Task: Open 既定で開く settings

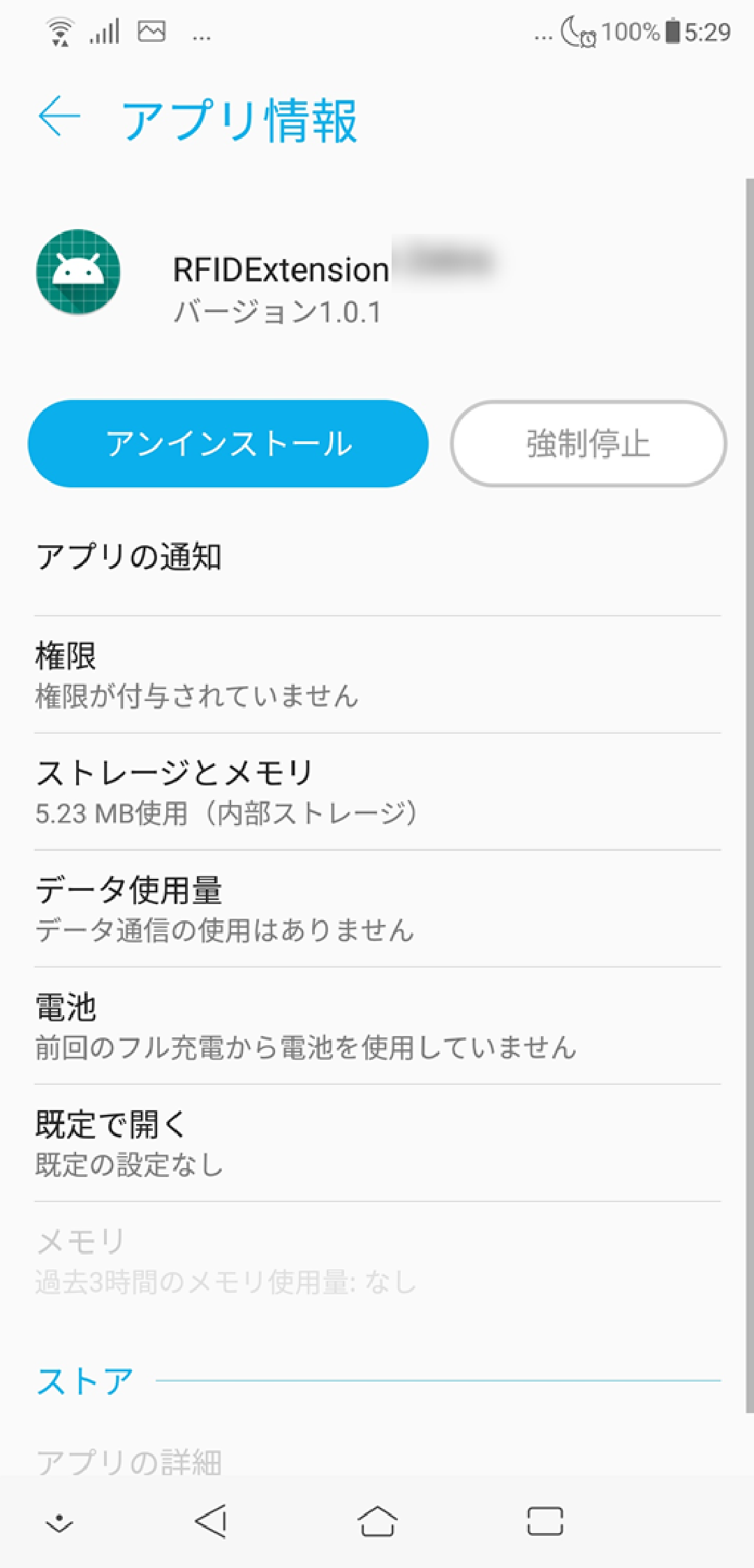Action: [x=377, y=1144]
